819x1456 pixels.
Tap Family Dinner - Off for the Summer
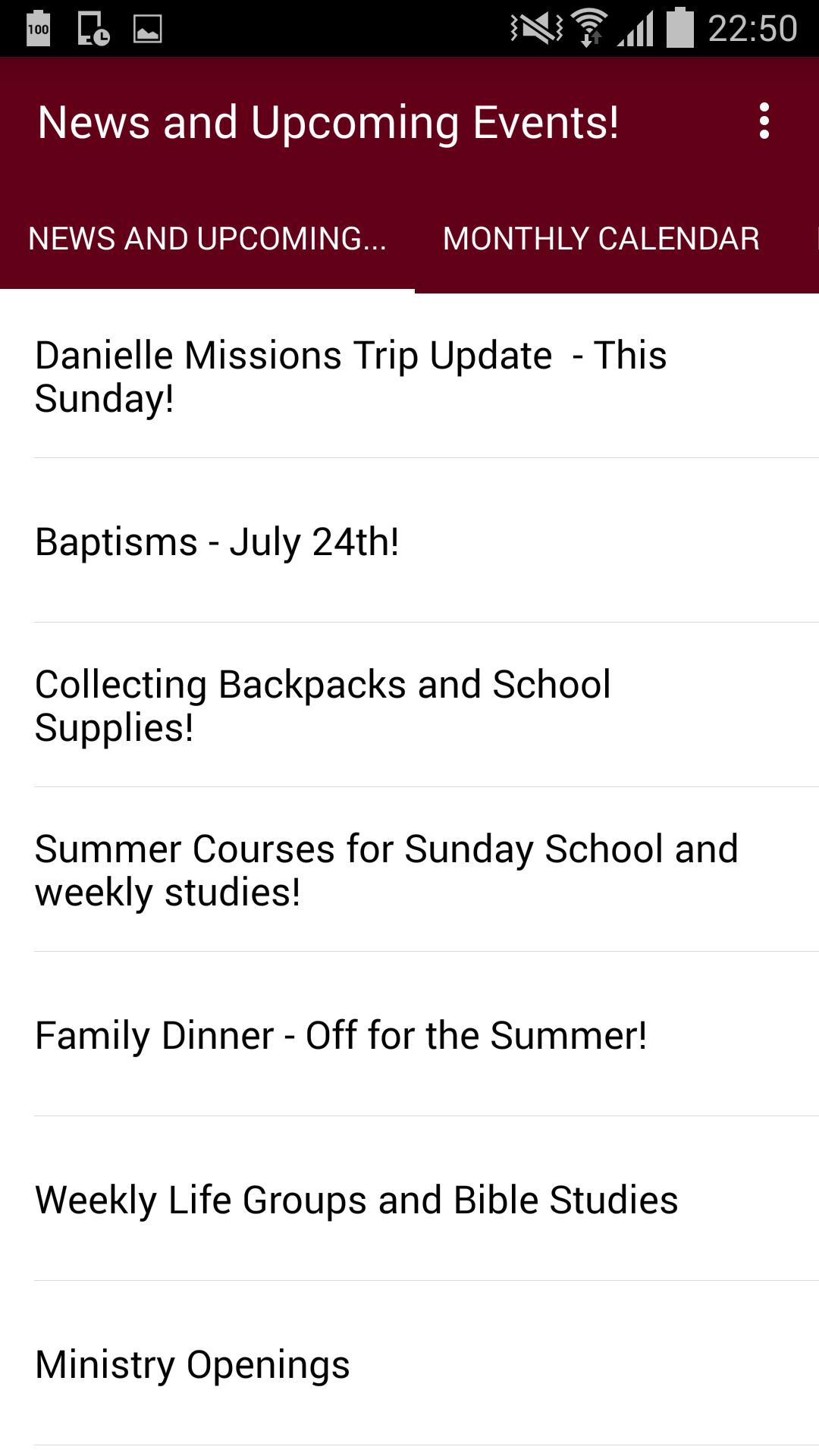pos(409,1034)
